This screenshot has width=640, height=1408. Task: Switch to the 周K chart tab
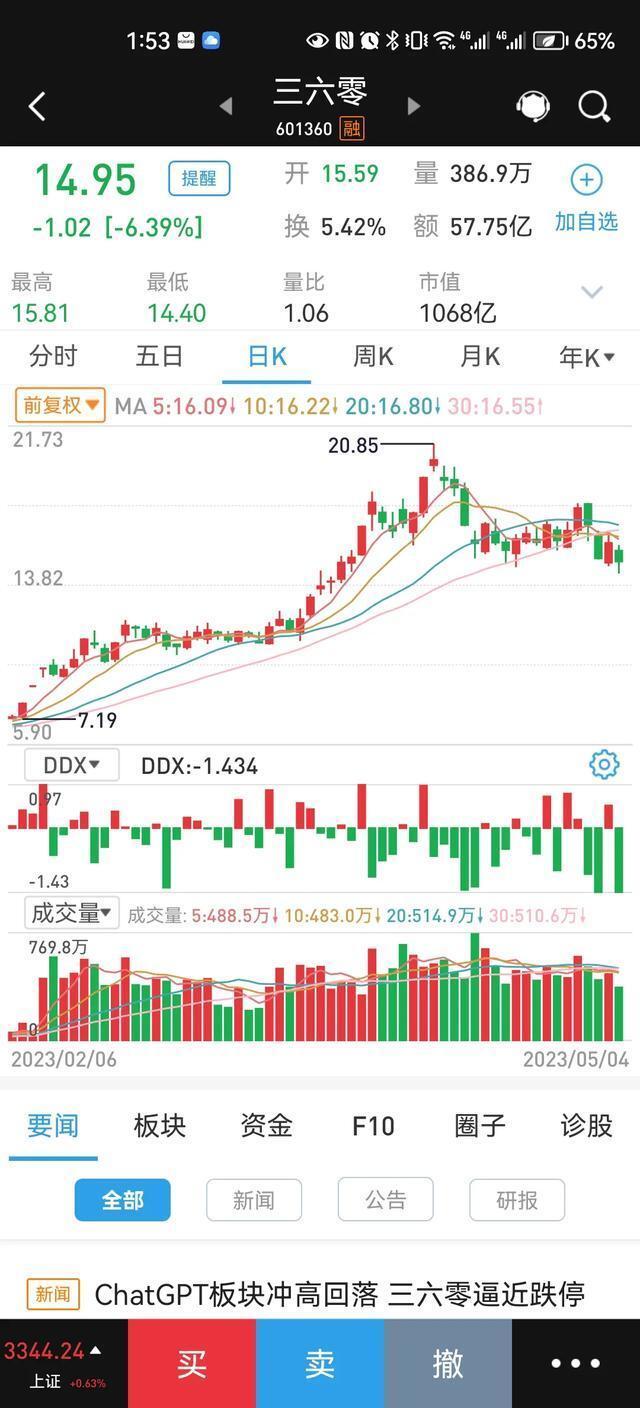(373, 356)
